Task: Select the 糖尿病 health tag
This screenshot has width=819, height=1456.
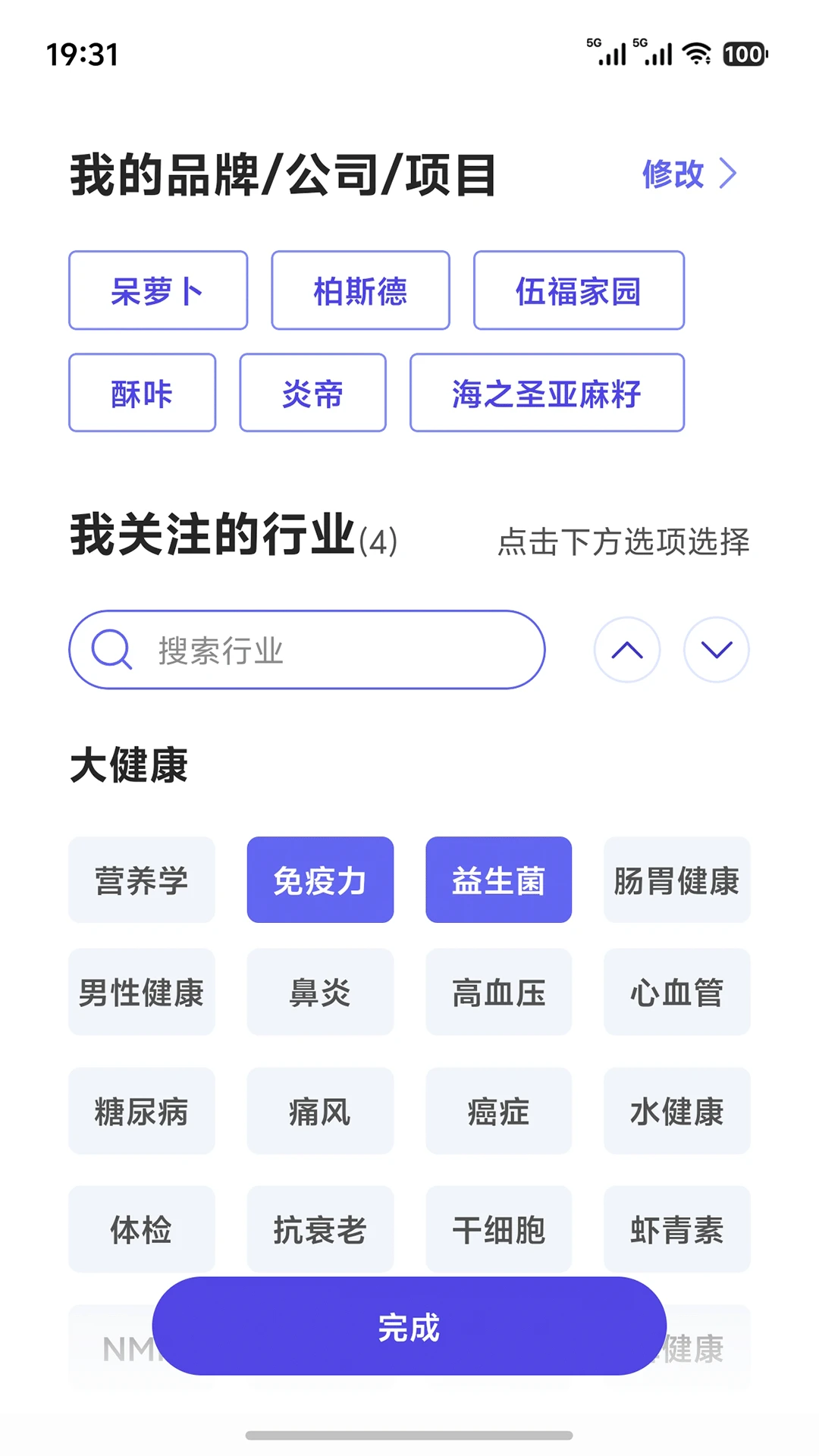Action: pyautogui.click(x=141, y=1112)
